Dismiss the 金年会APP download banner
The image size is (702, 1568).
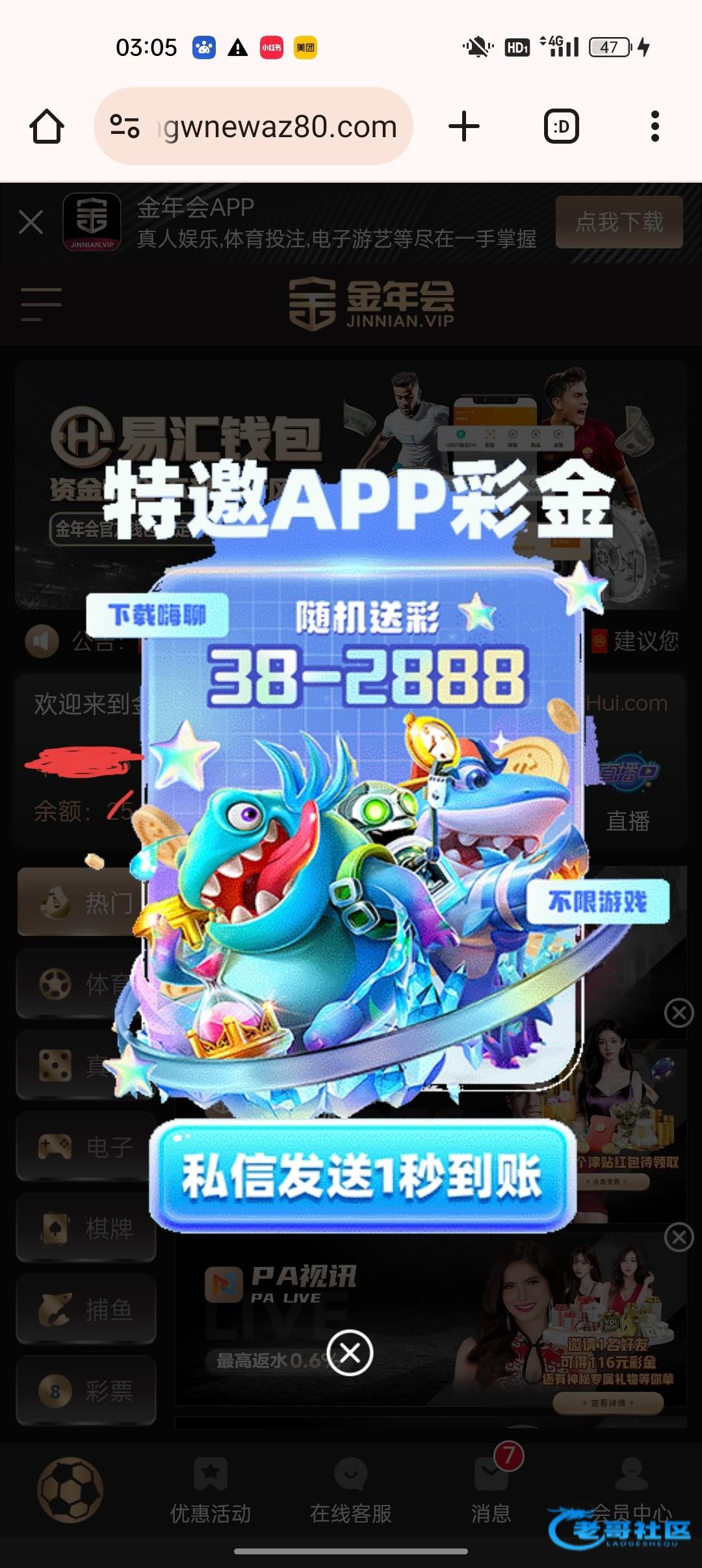point(31,222)
